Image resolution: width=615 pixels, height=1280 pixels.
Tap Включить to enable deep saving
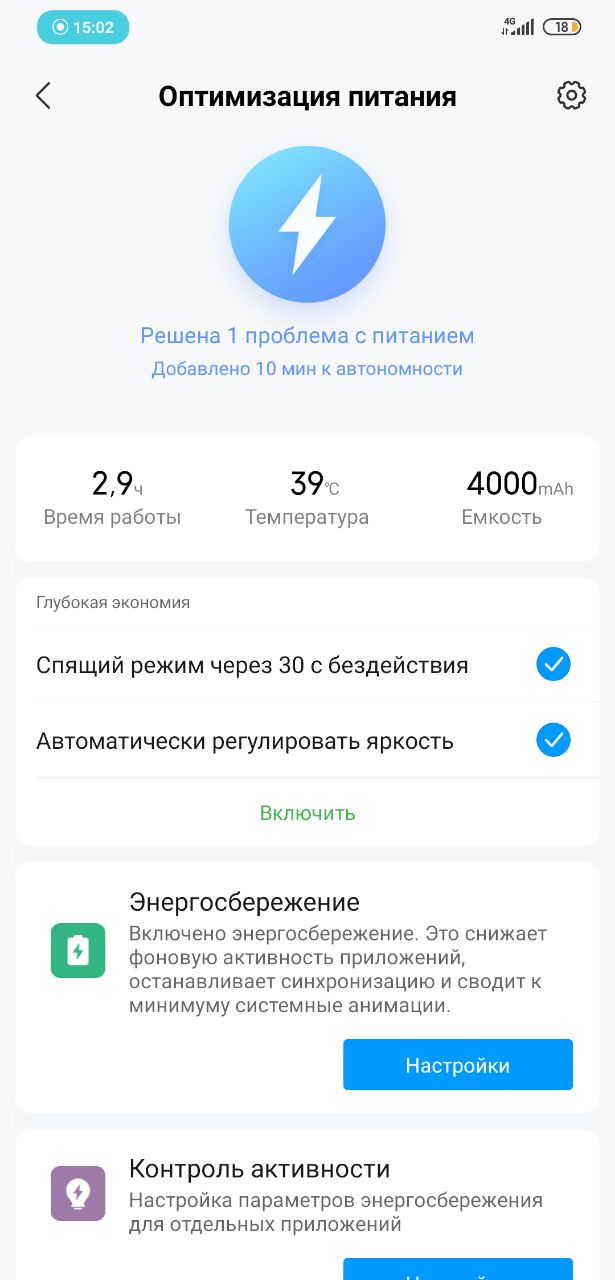(x=307, y=813)
